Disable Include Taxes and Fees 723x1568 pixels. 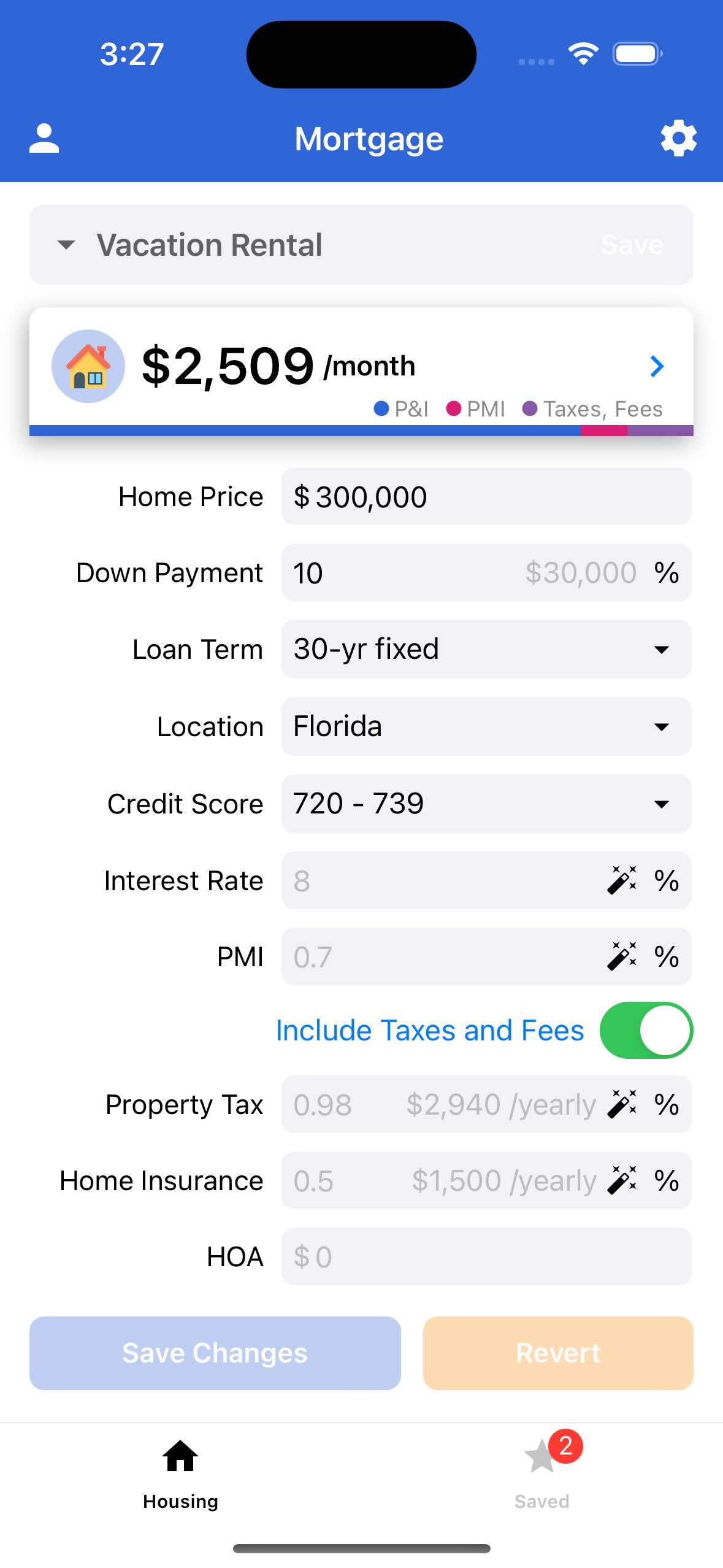point(646,1030)
